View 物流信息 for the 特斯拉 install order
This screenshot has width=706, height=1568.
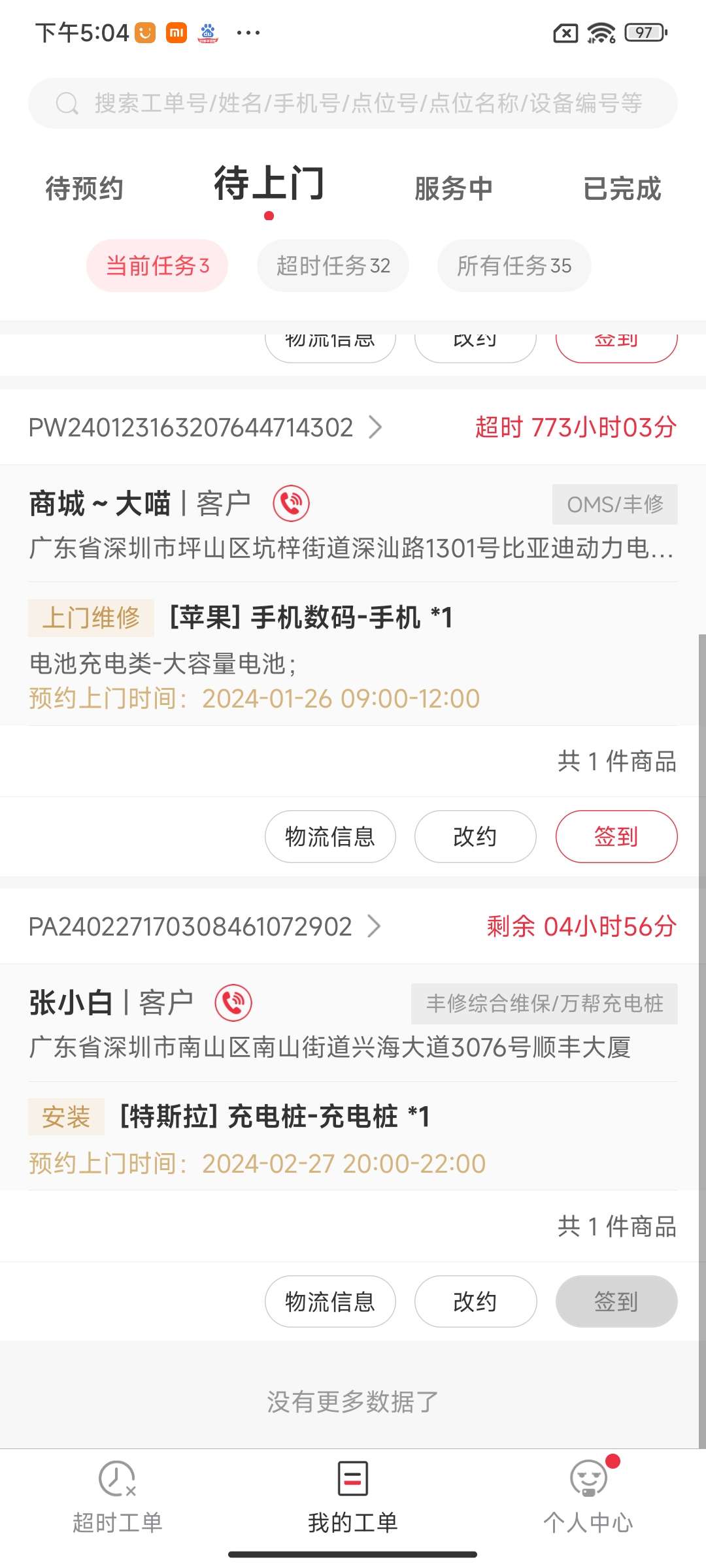tap(330, 1302)
